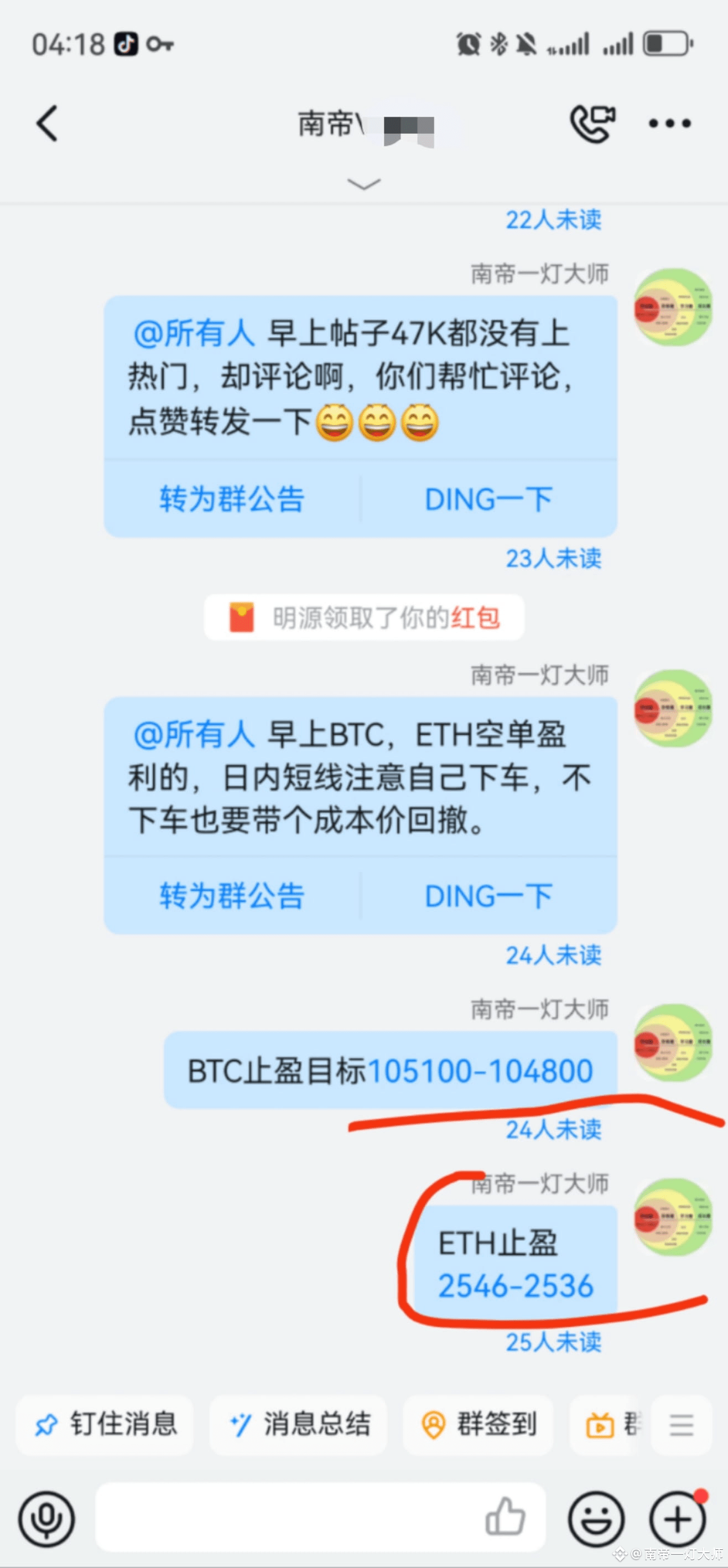View the 23人未读 unread list
This screenshot has width=728, height=1568.
(x=553, y=558)
